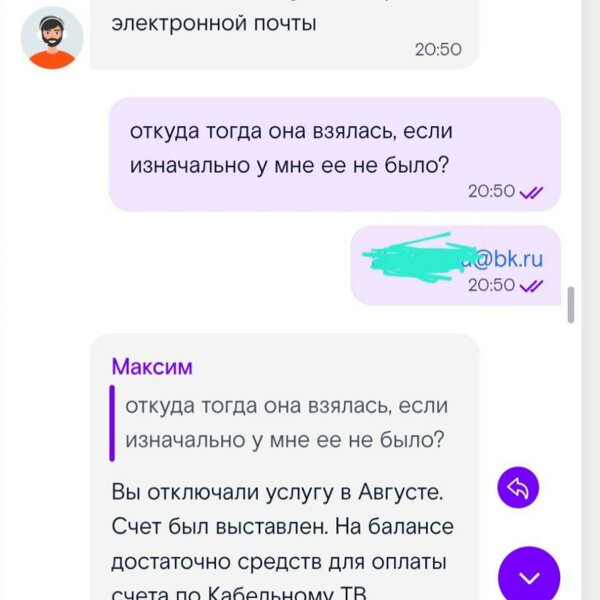Screen dimensions: 600x600
Task: Open the support agent's avatar
Action: [x=52, y=38]
